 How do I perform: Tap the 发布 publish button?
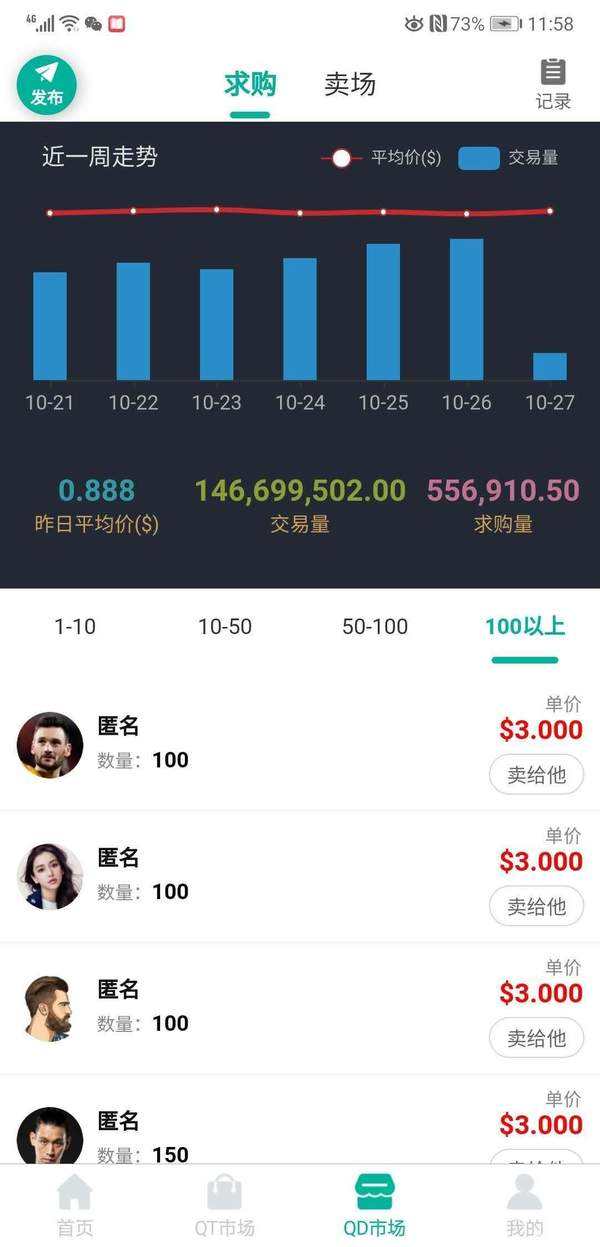coord(47,84)
